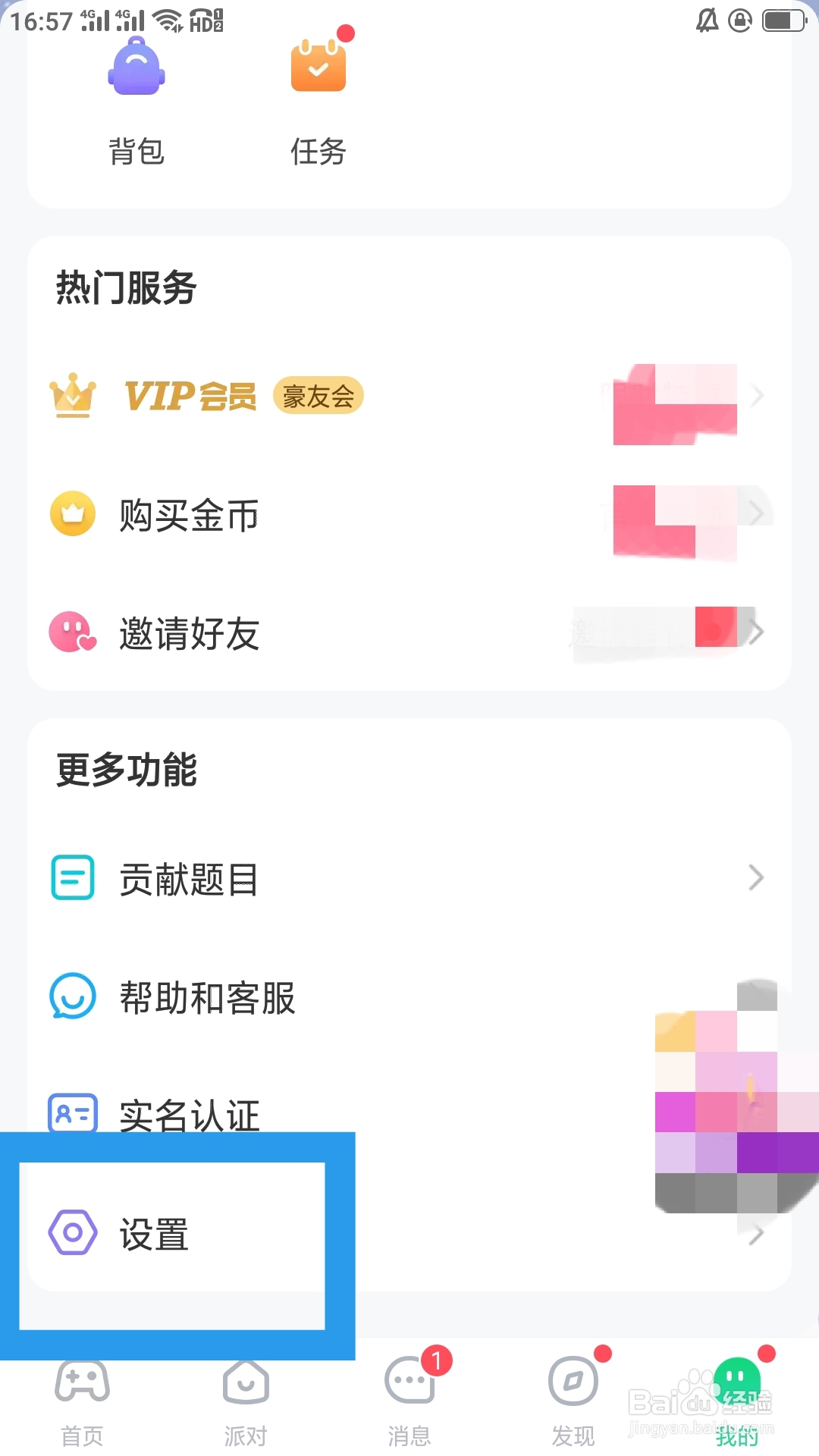819x1456 pixels.
Task: Open 帮助和客服 help and support
Action: (x=409, y=997)
